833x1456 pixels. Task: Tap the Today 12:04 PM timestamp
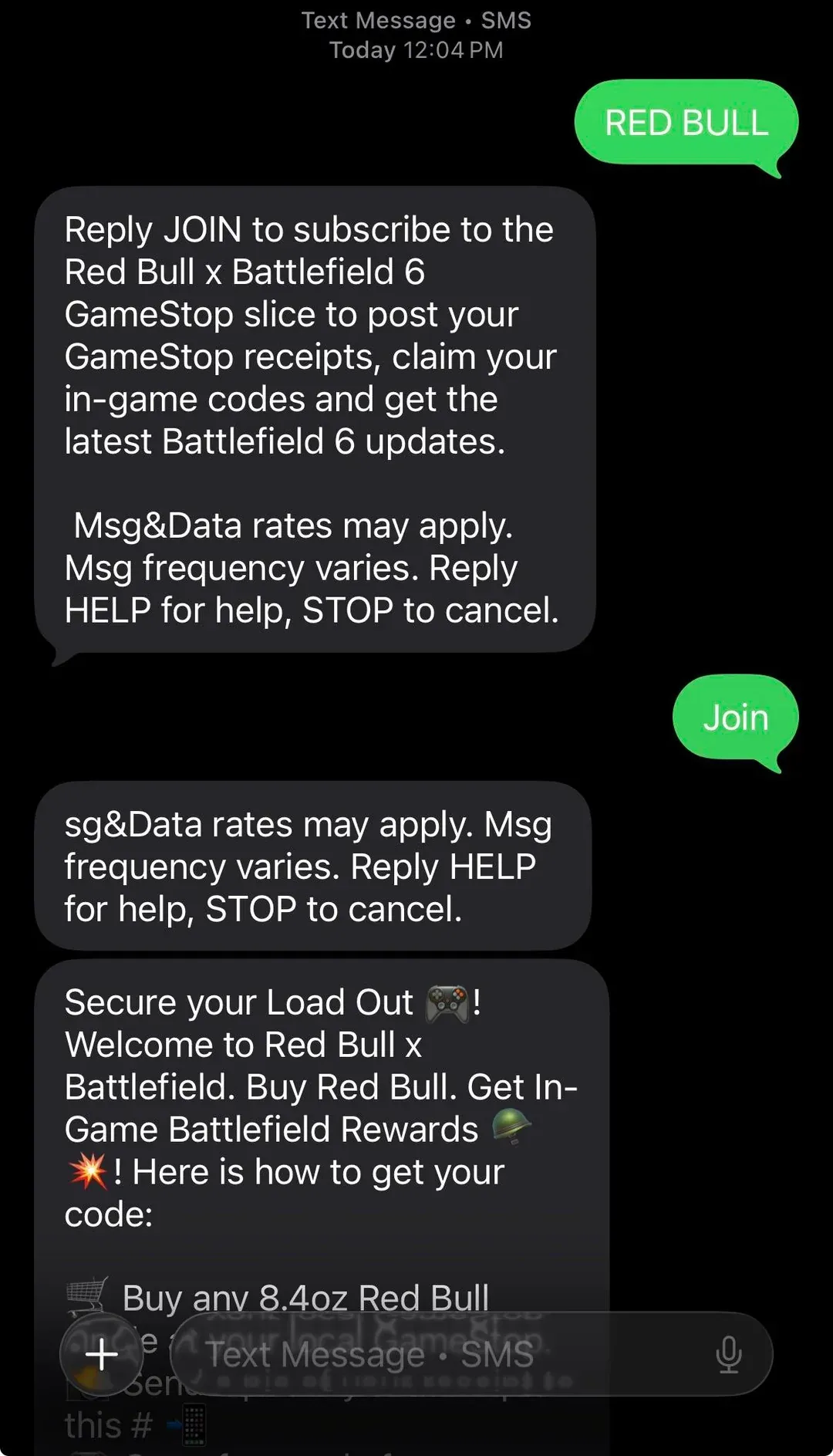(x=416, y=49)
